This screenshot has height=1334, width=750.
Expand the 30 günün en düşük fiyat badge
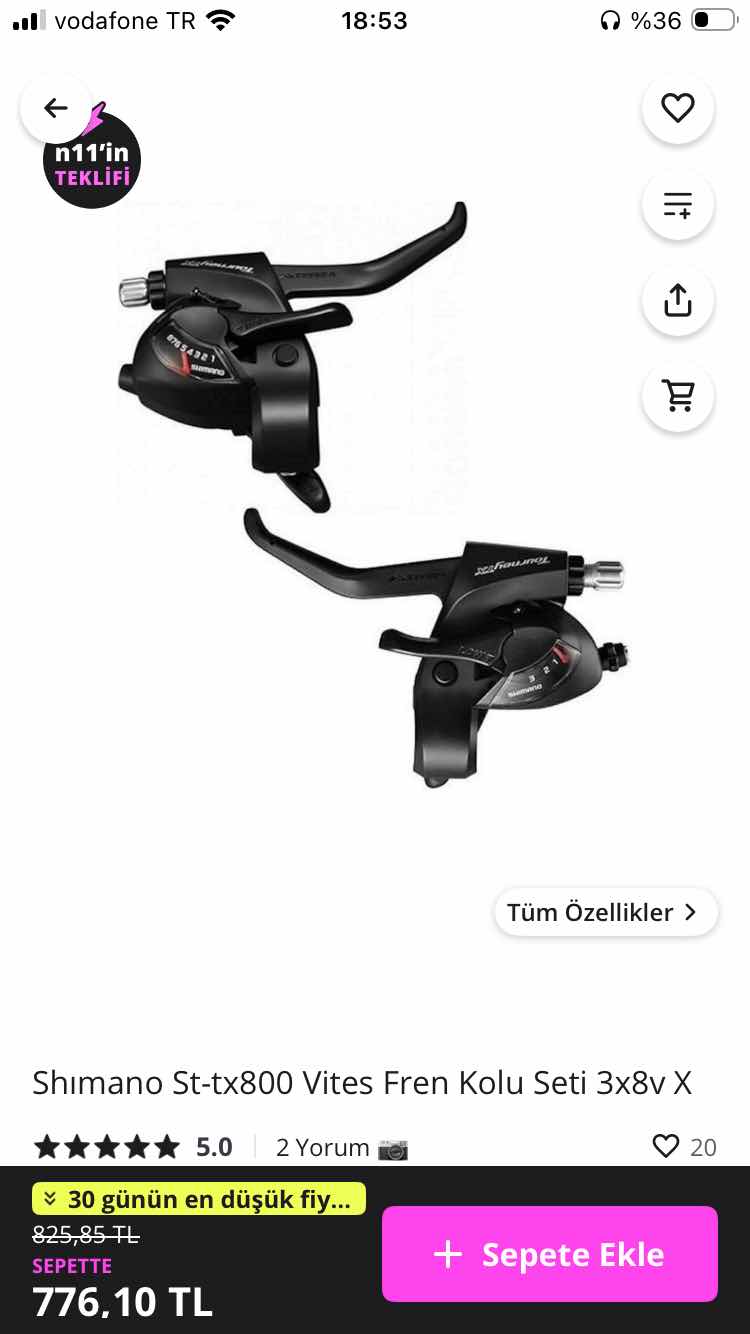point(198,1199)
